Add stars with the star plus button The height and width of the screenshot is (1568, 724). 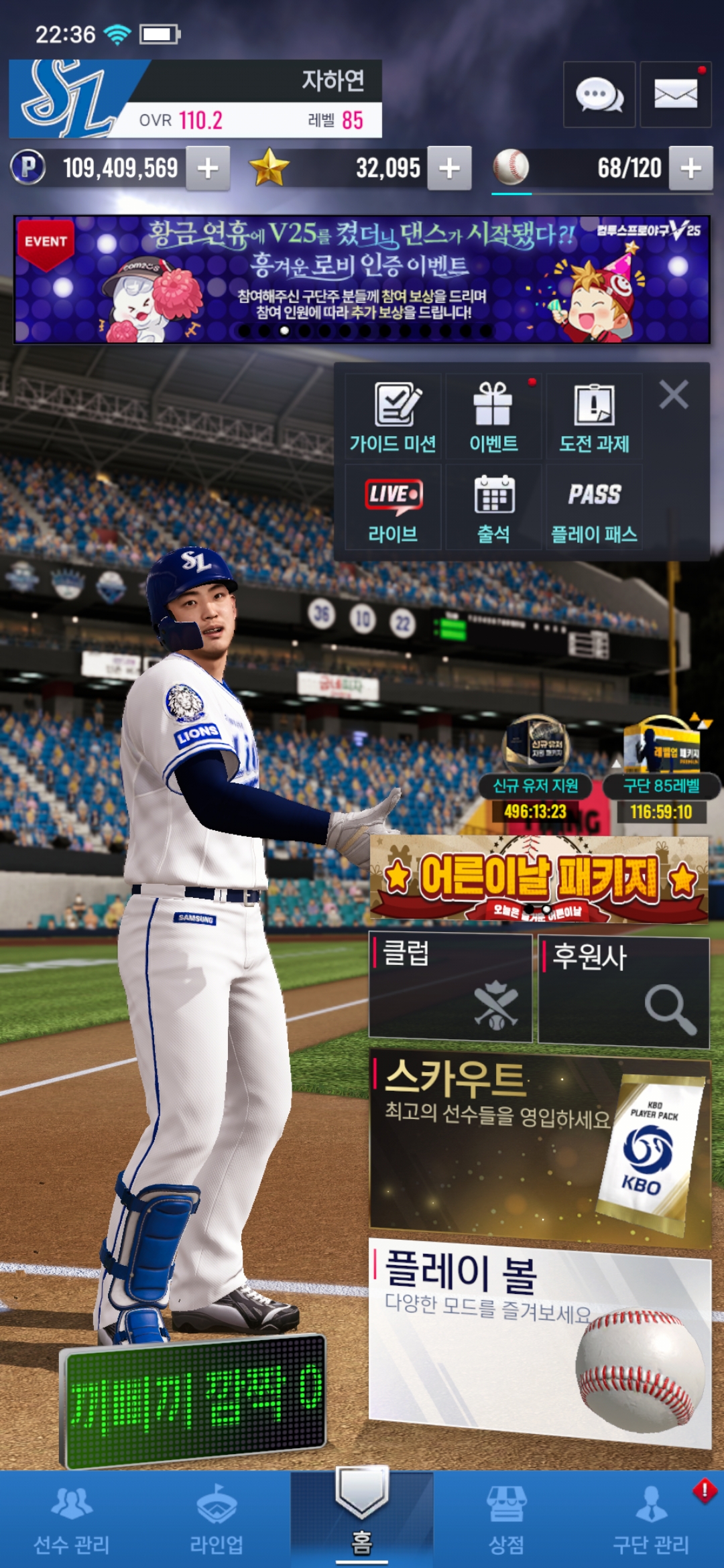click(449, 168)
